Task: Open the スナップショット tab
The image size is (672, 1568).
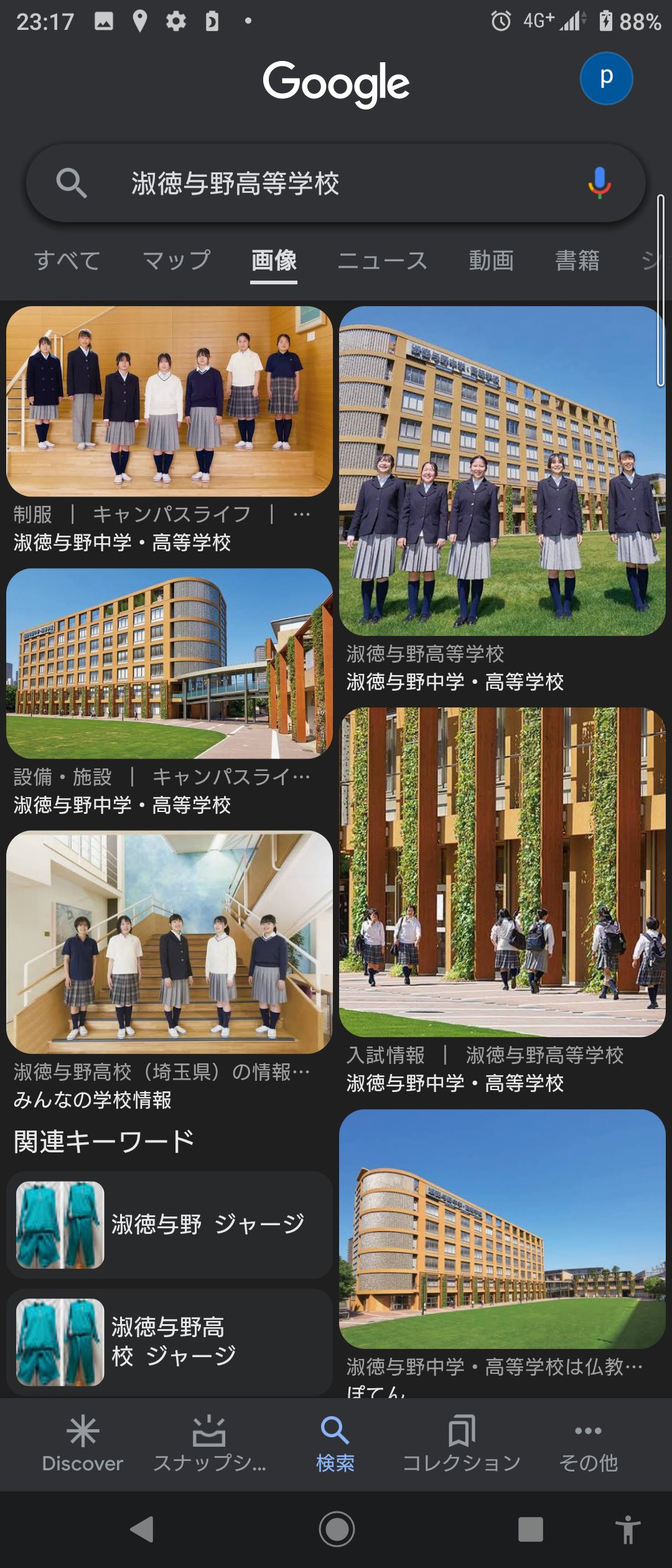Action: point(209,1444)
